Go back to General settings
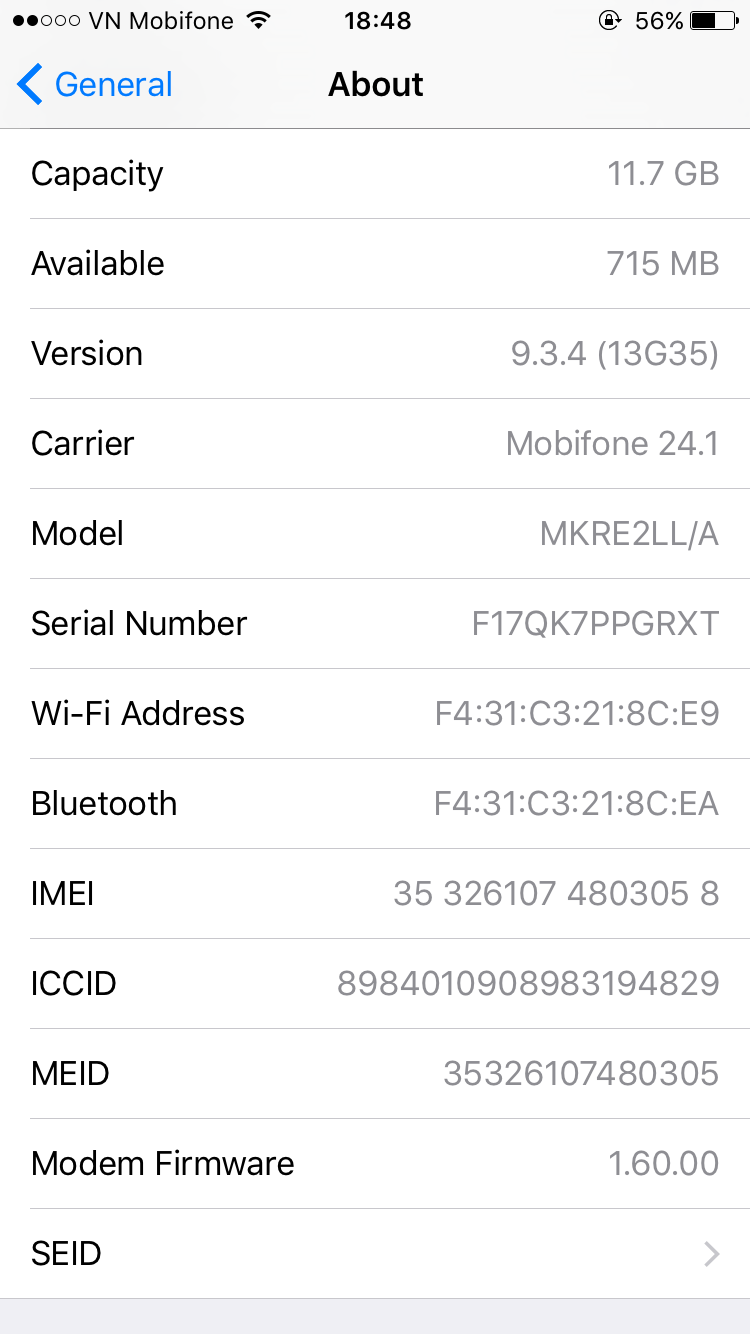 tap(95, 85)
